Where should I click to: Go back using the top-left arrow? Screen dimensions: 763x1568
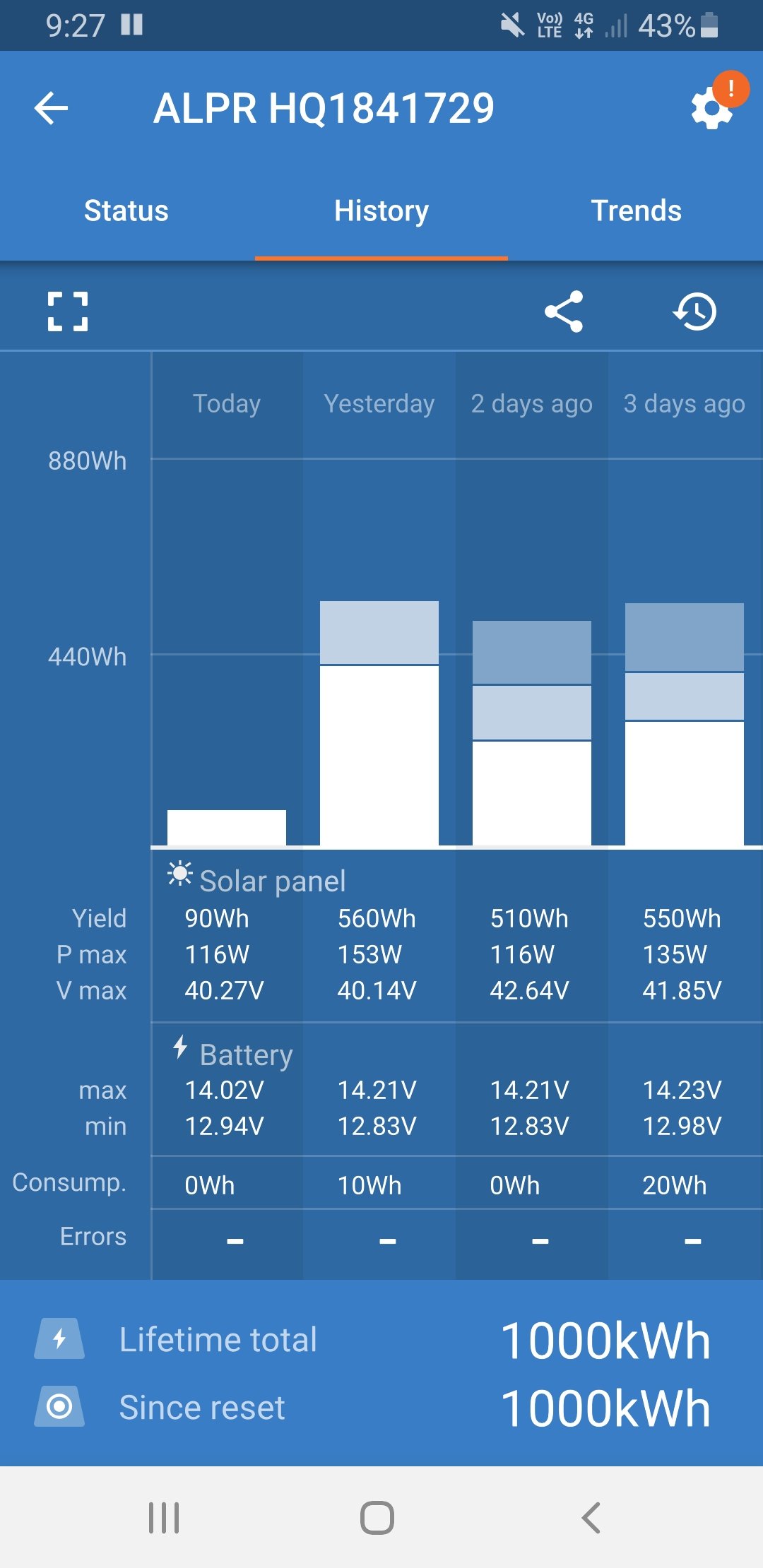click(x=51, y=109)
